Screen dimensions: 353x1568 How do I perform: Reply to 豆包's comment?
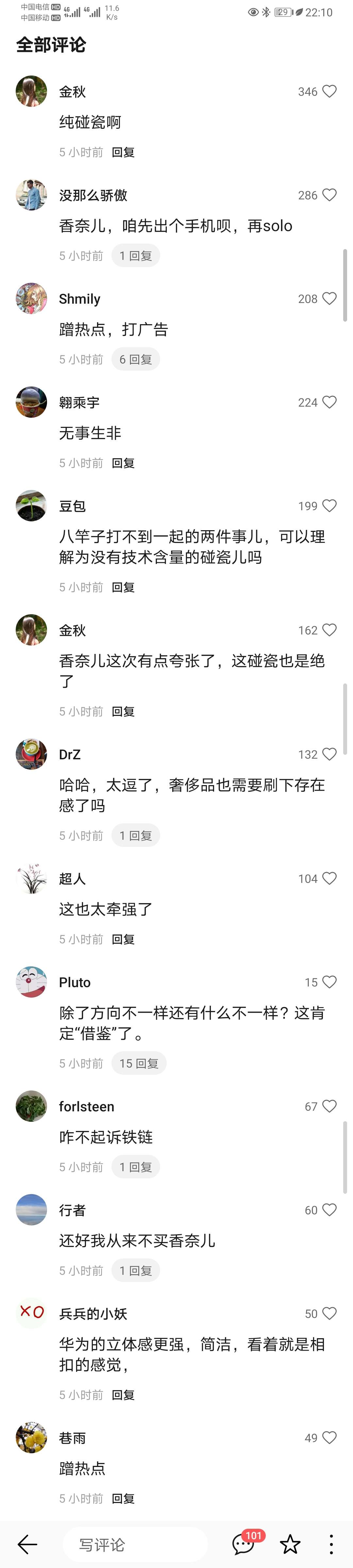(x=123, y=587)
